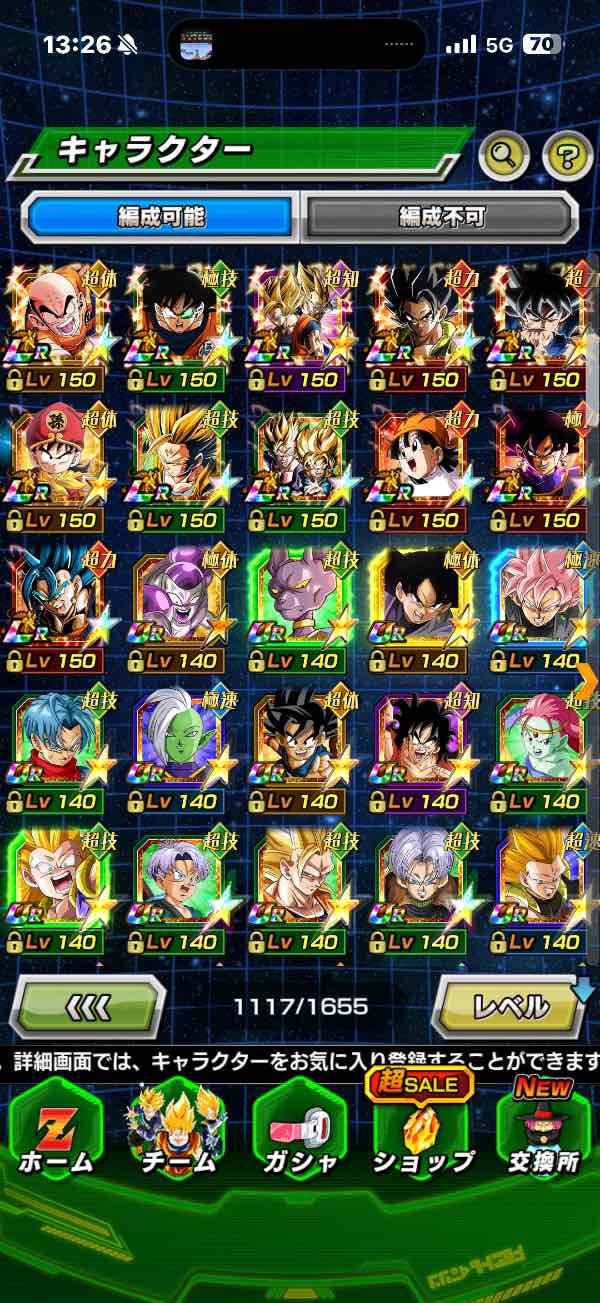Go back with the triple arrow button

coord(88,1006)
